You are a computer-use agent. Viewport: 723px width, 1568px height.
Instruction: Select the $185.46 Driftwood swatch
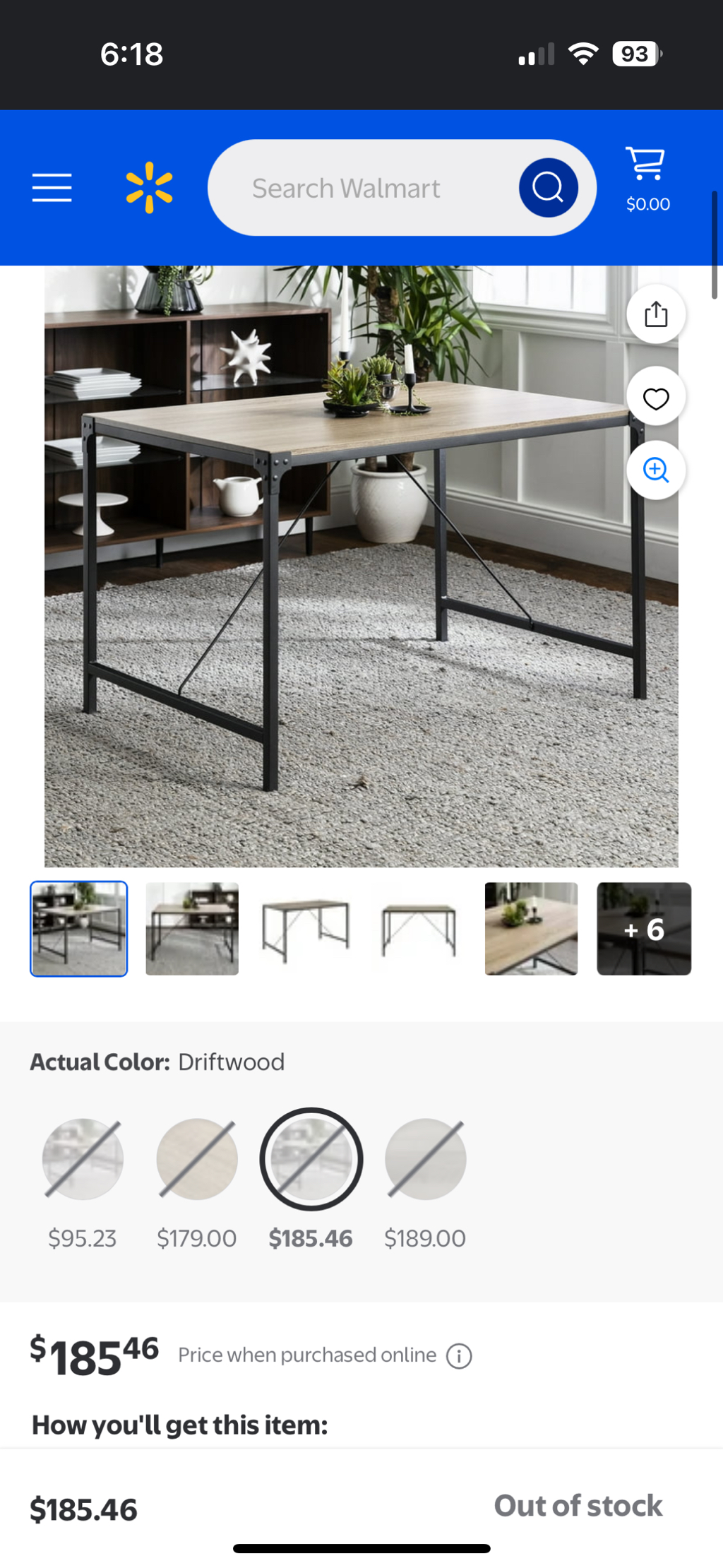[311, 1159]
